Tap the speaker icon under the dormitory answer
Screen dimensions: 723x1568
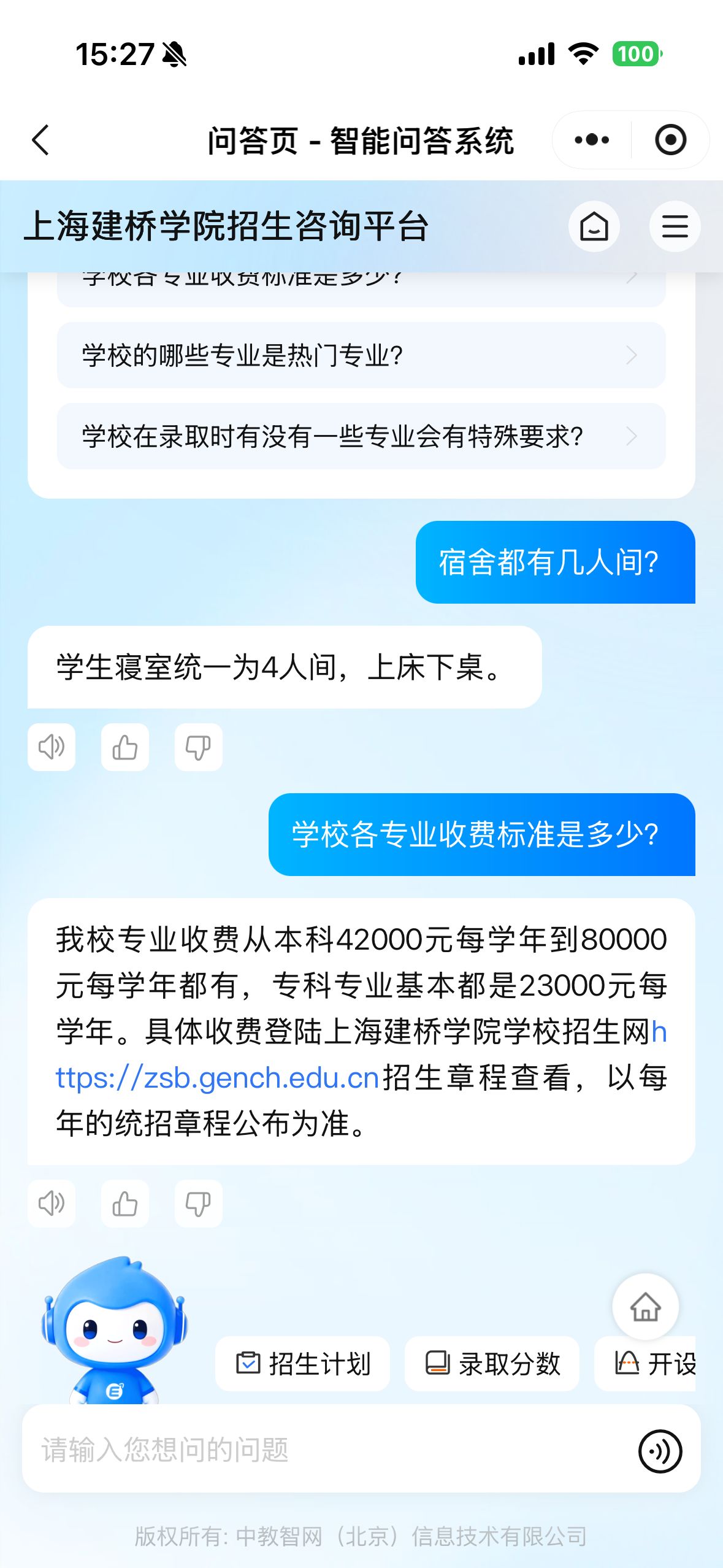[x=52, y=746]
